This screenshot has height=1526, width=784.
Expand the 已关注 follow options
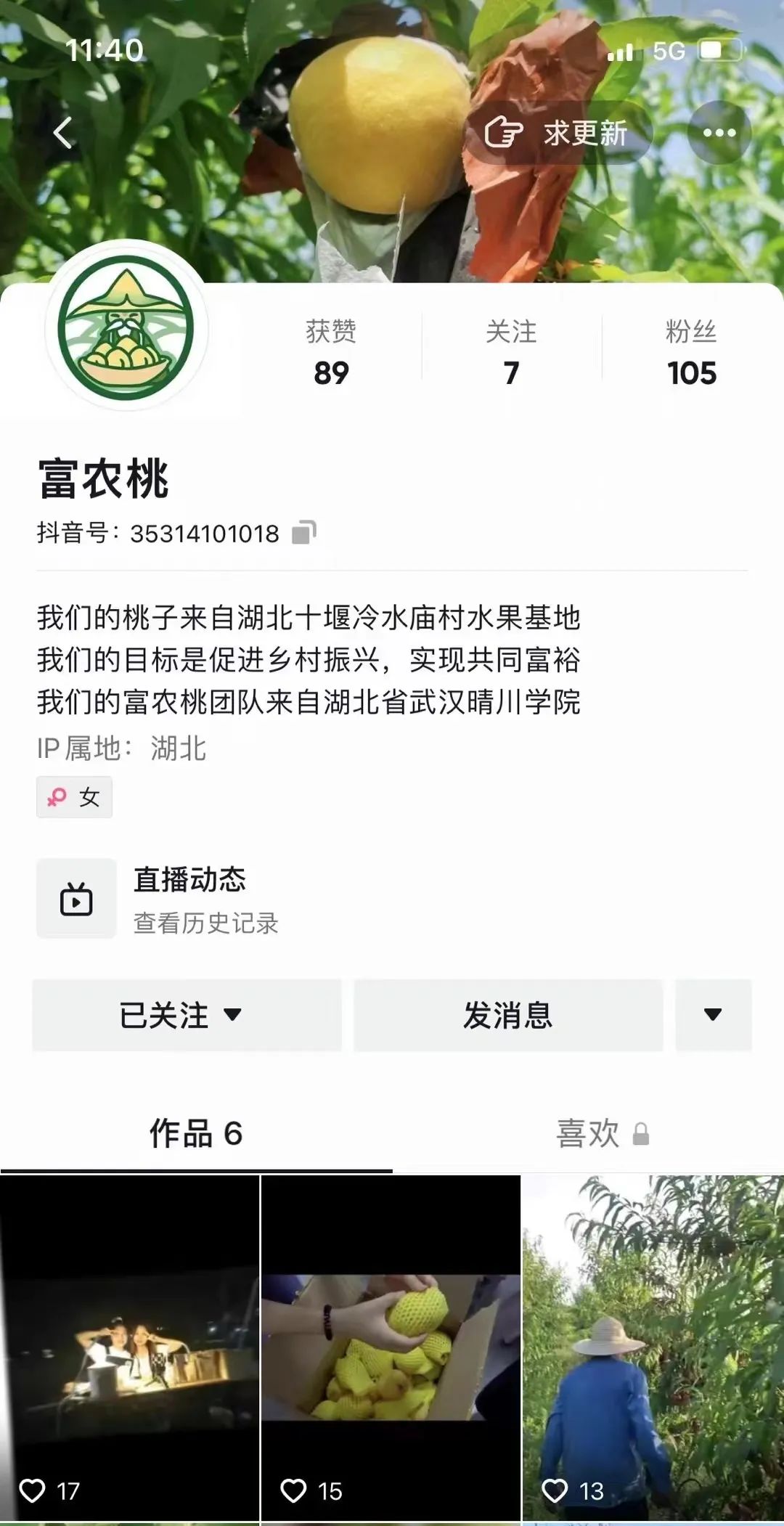coord(187,1014)
